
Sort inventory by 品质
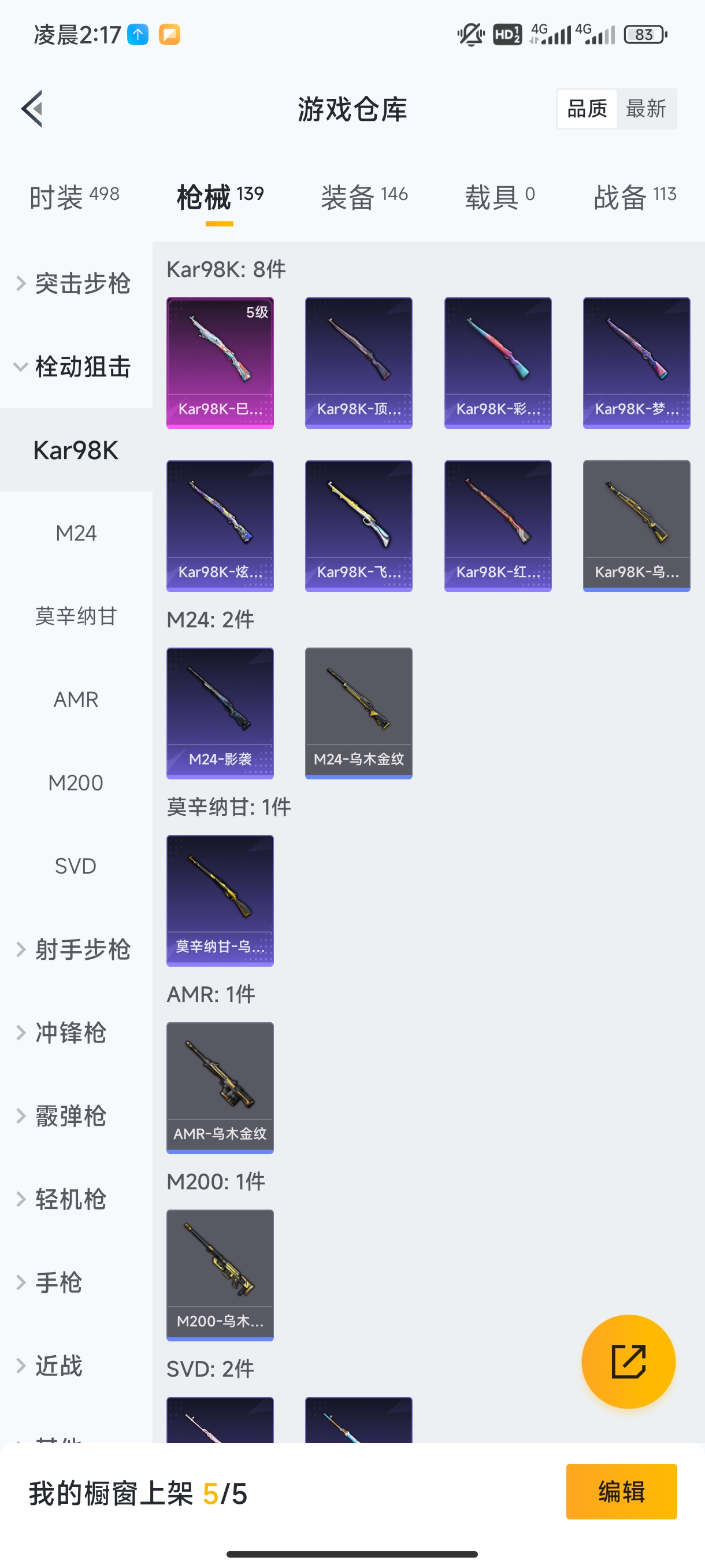coord(587,109)
